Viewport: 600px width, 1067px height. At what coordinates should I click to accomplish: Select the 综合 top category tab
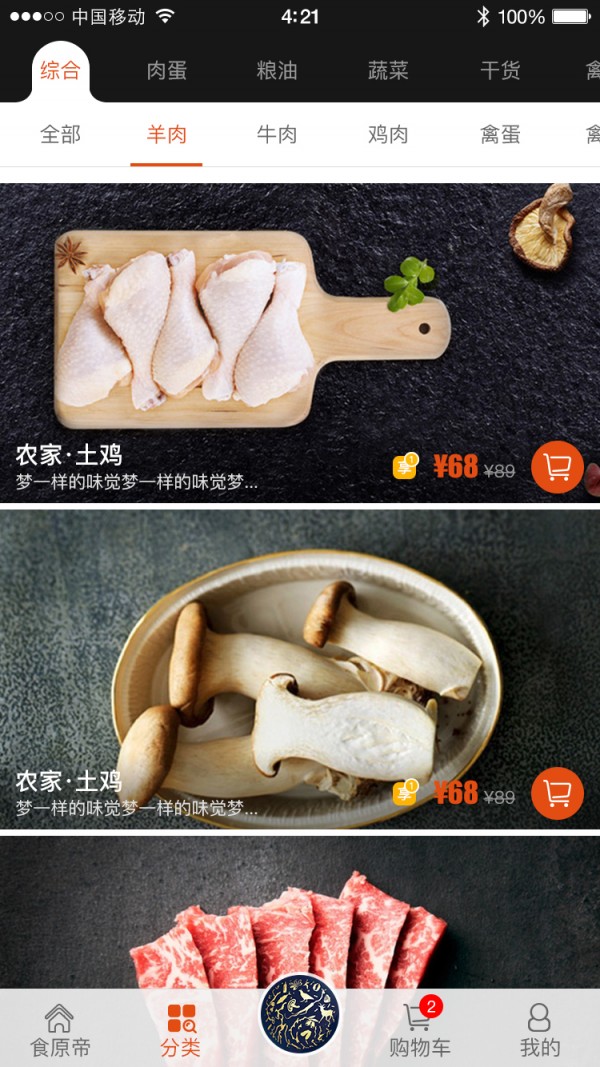60,71
